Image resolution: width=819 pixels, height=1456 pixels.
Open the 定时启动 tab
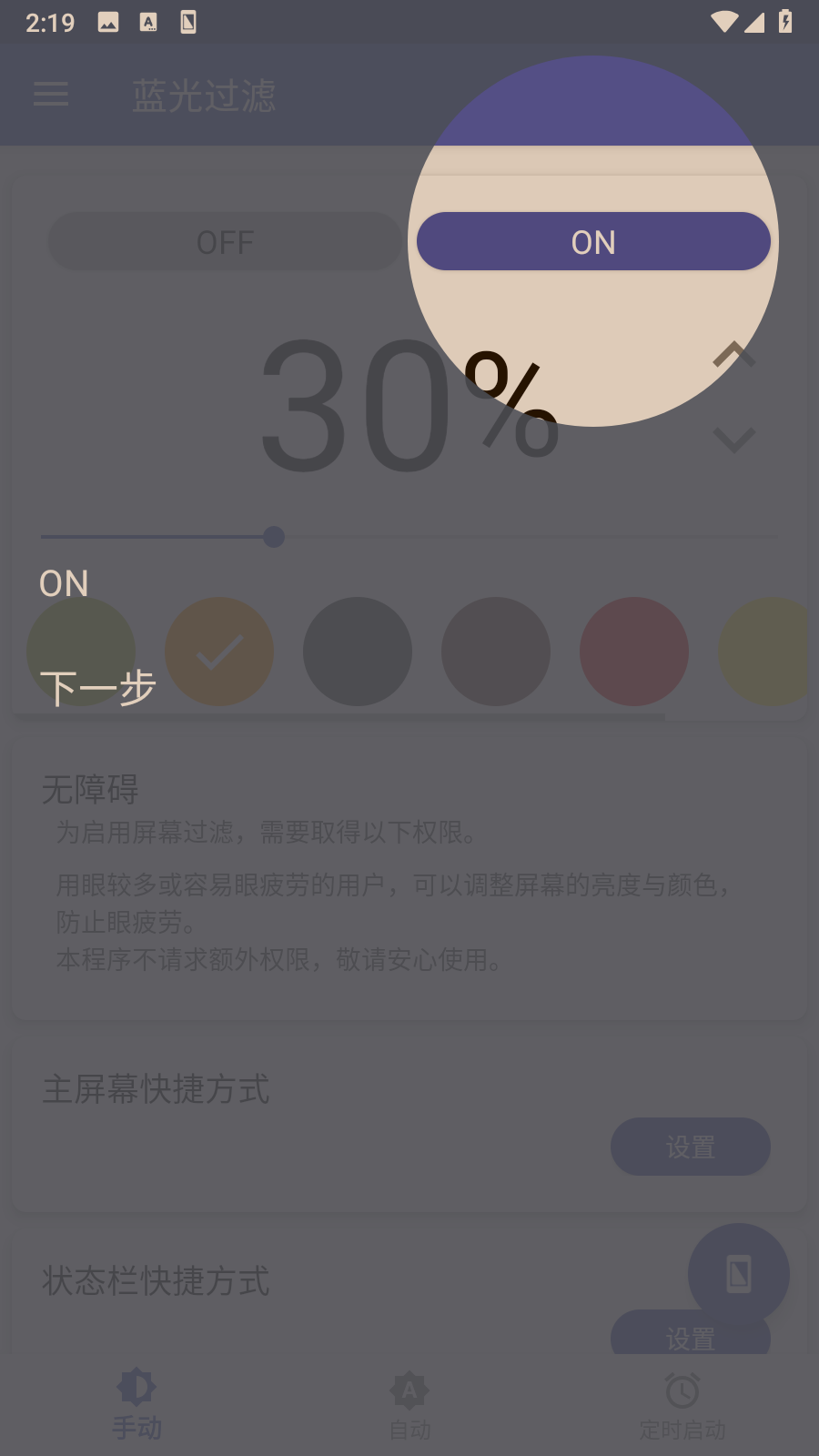tap(682, 1403)
